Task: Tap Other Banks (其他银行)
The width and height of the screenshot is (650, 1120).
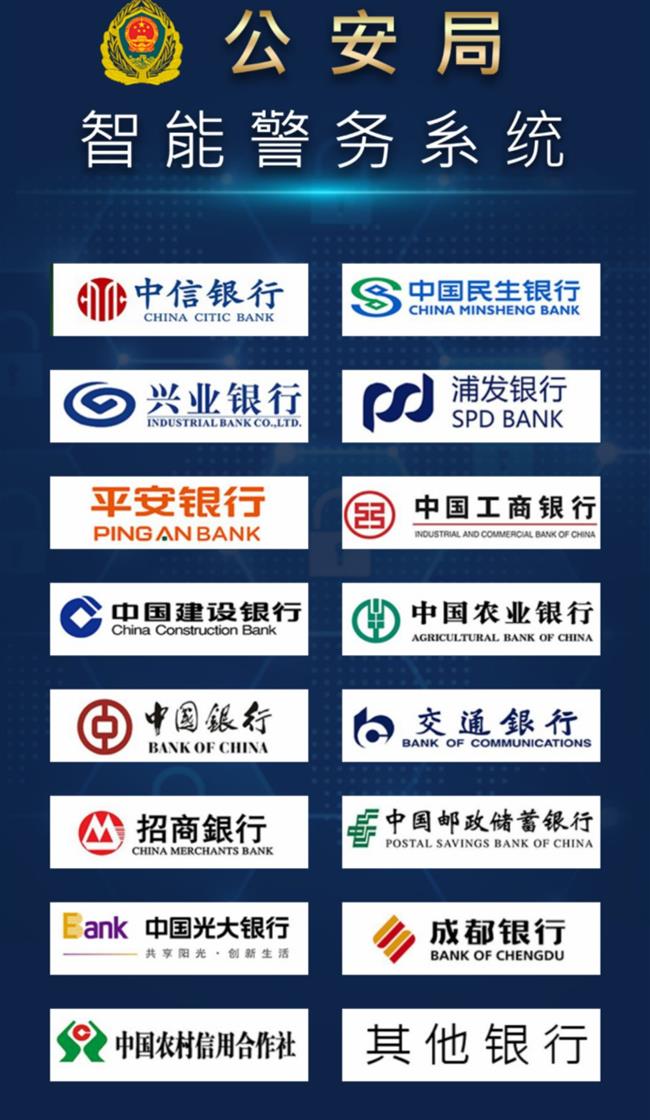Action: (471, 1044)
